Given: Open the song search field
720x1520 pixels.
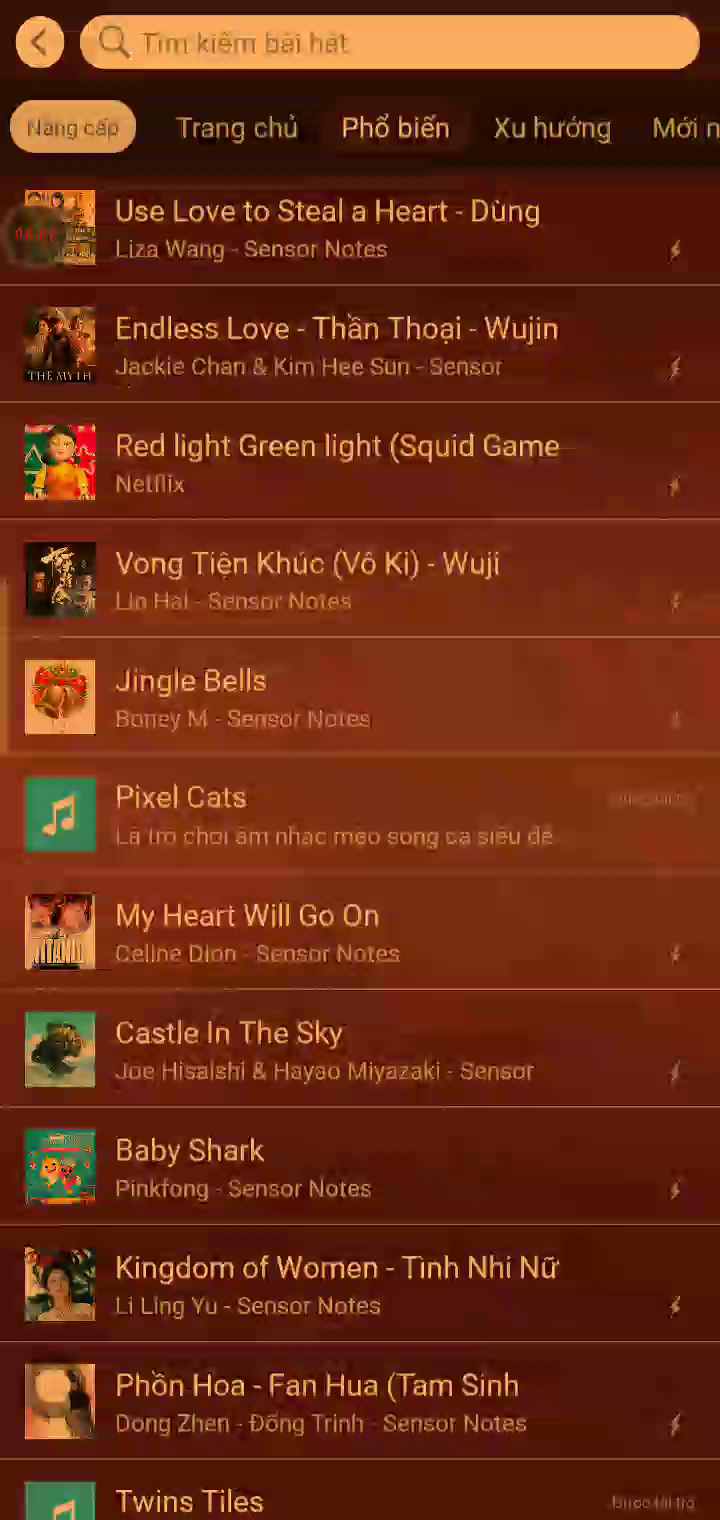Looking at the screenshot, I should click(x=390, y=42).
